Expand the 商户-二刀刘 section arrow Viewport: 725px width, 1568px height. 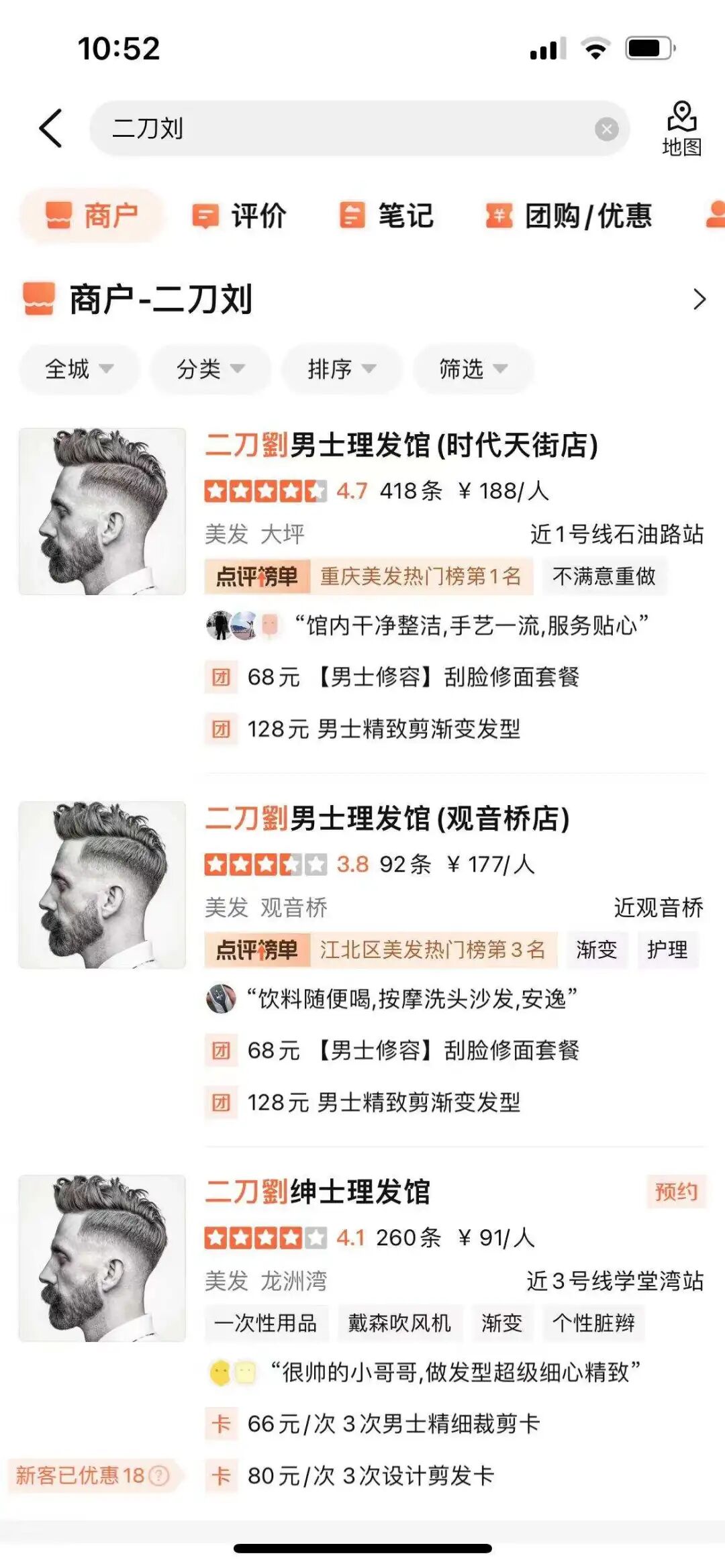click(x=699, y=299)
